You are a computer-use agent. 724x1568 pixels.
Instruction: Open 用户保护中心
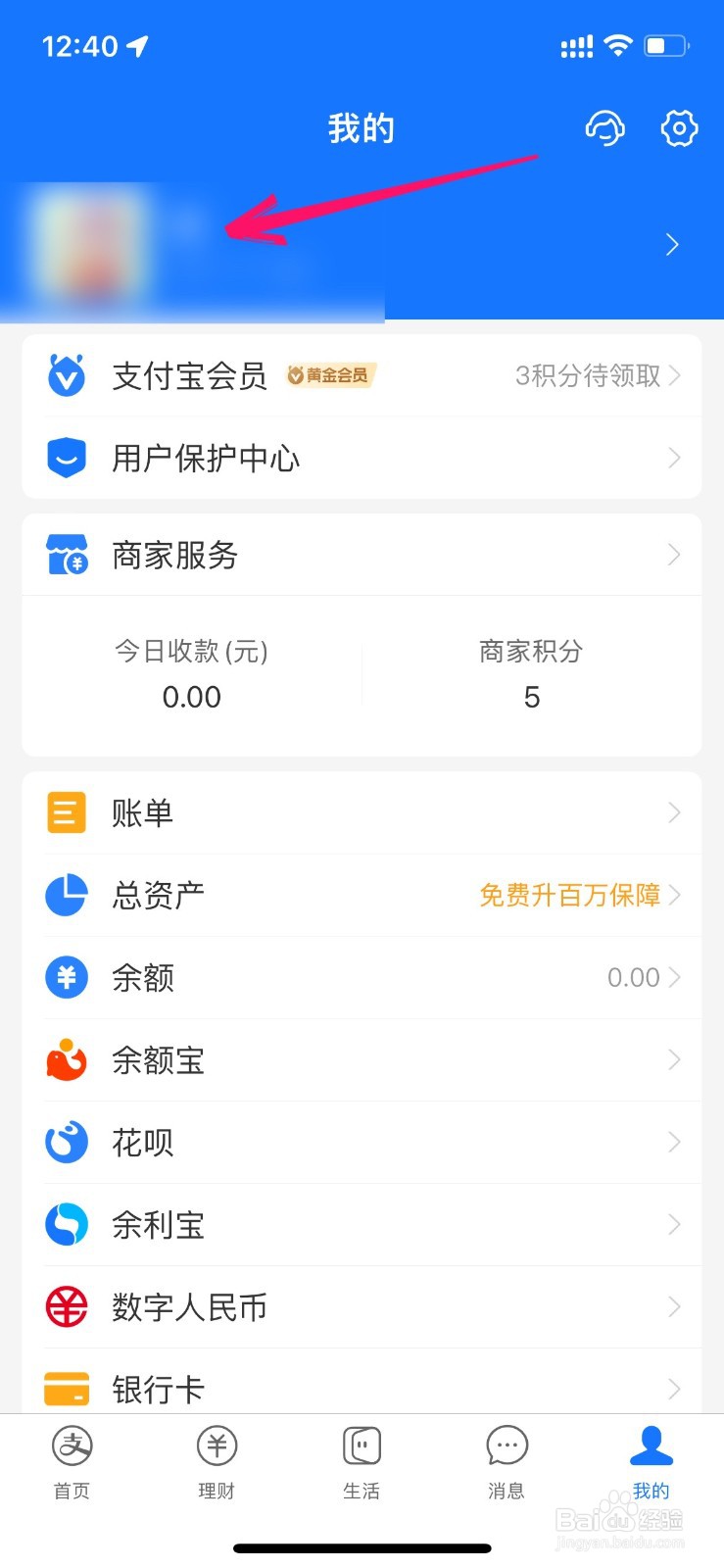[x=362, y=458]
